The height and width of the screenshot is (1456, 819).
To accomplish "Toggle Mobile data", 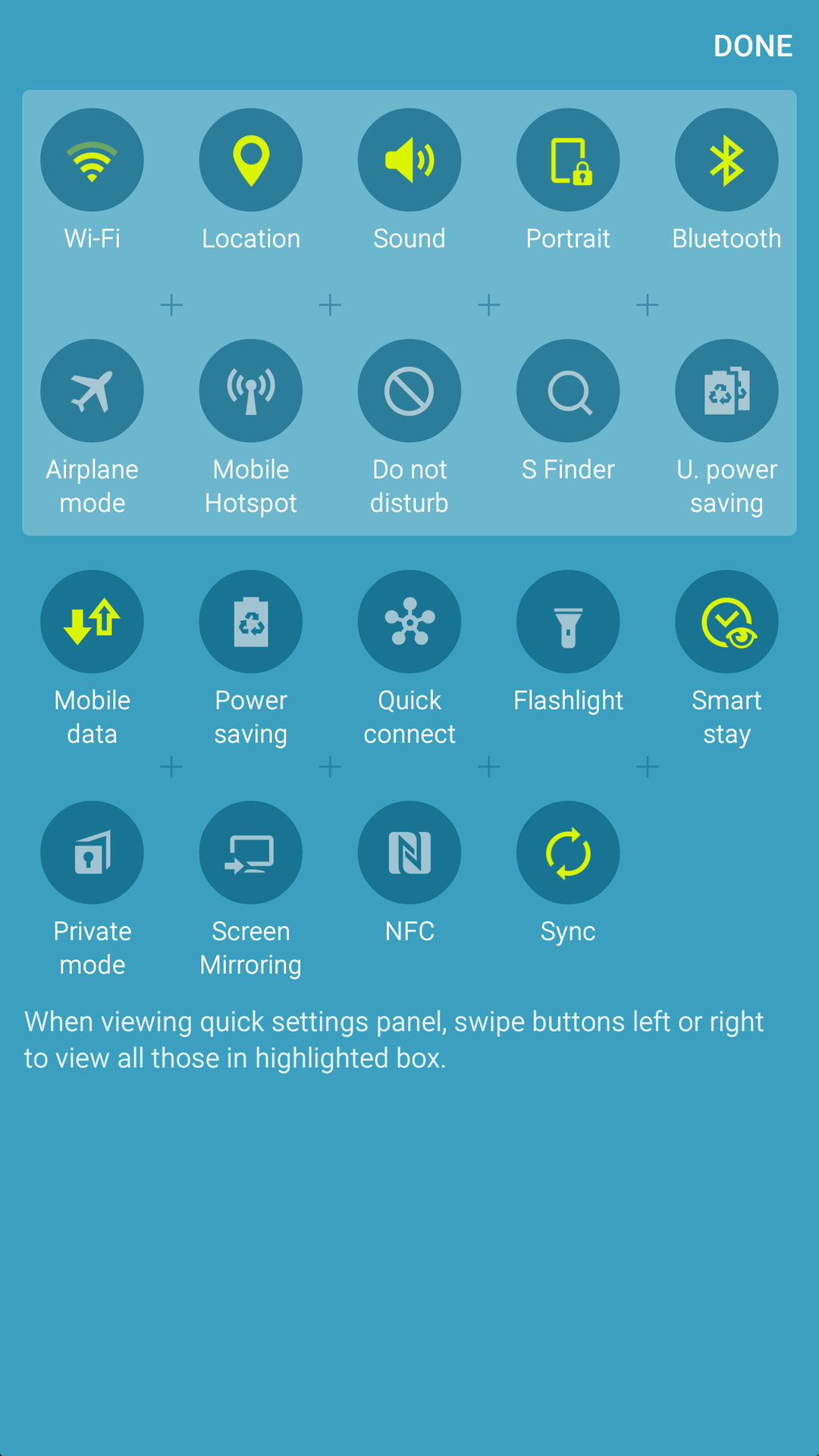I will tap(92, 622).
